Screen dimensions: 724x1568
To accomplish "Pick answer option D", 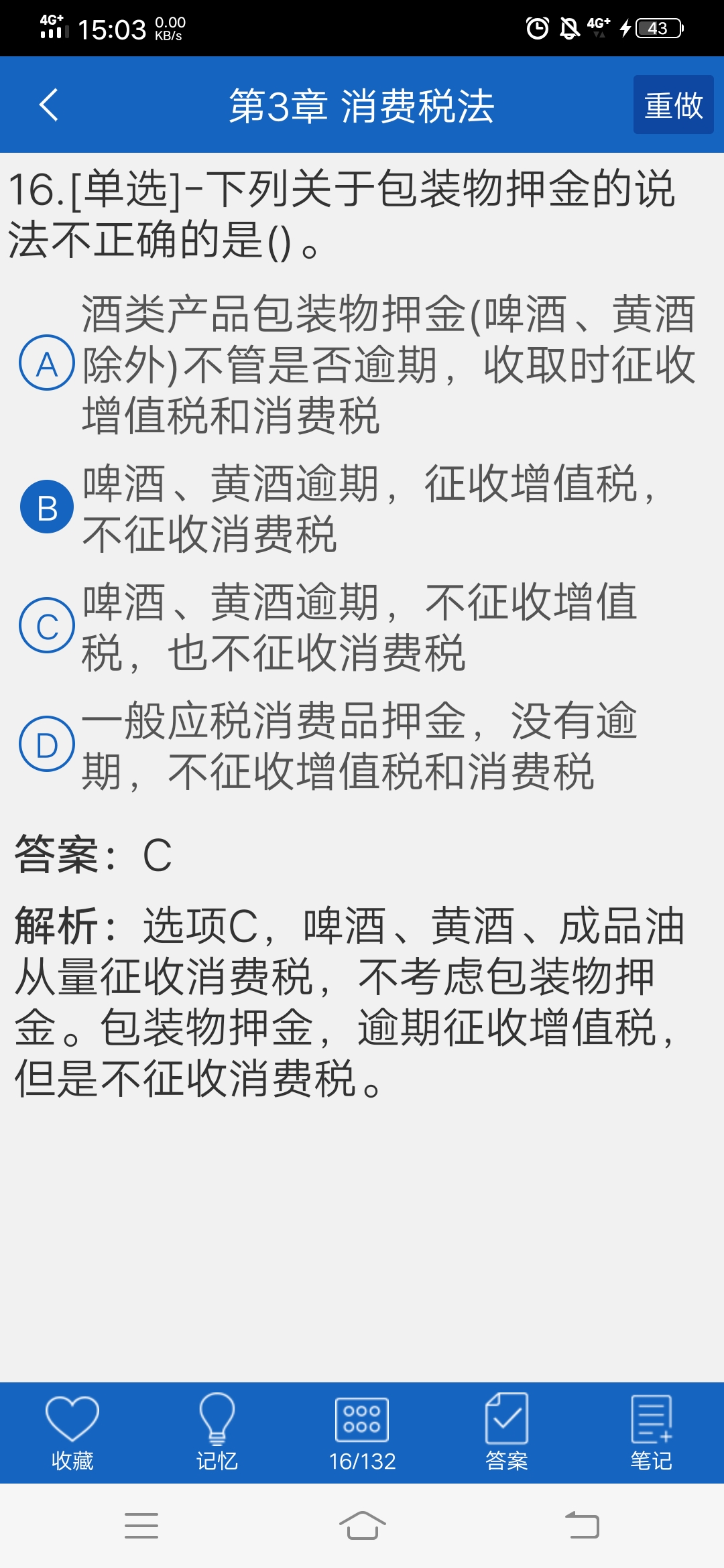I will 46,744.
